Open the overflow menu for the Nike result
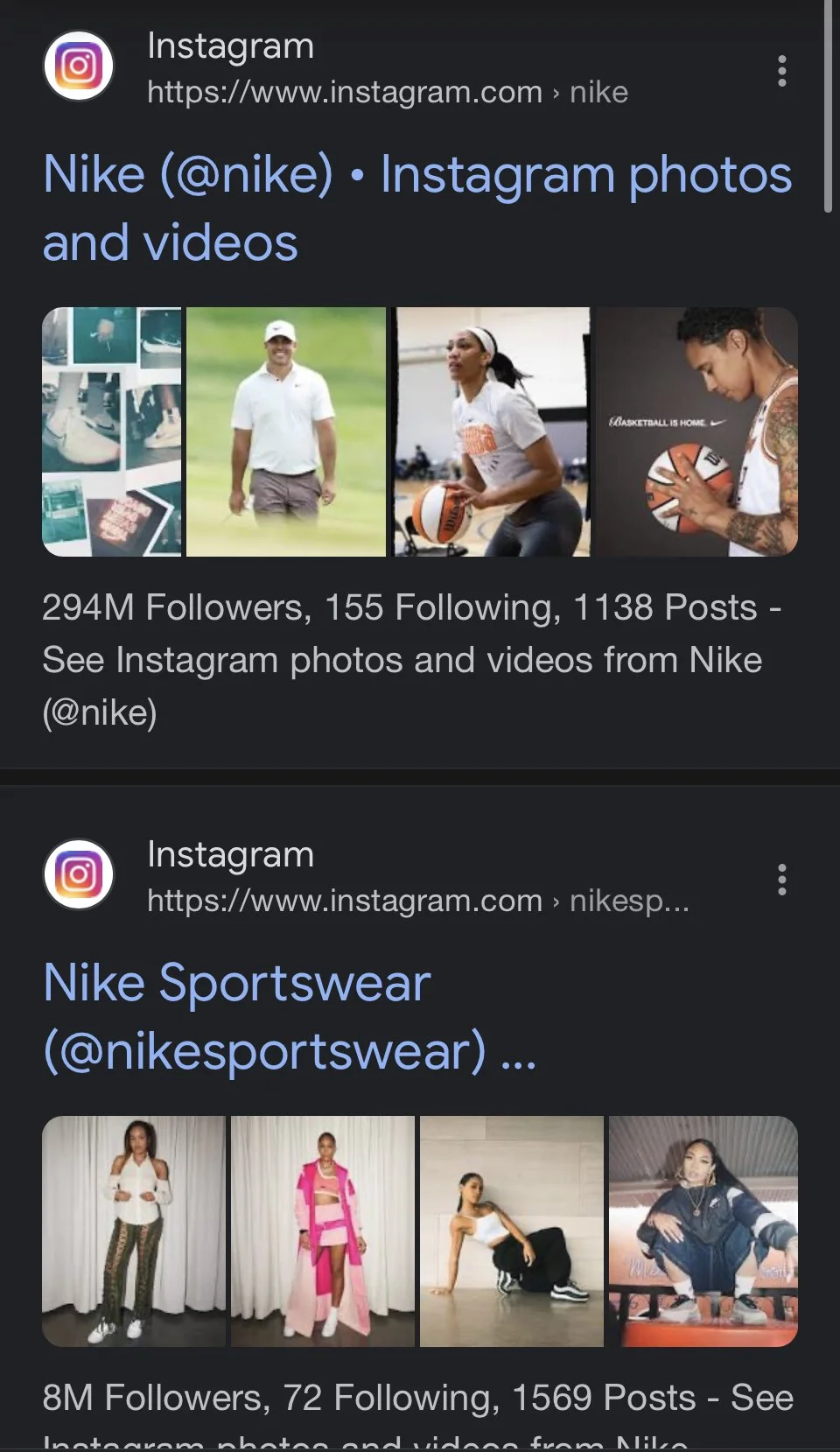This screenshot has height=1452, width=840. (781, 71)
